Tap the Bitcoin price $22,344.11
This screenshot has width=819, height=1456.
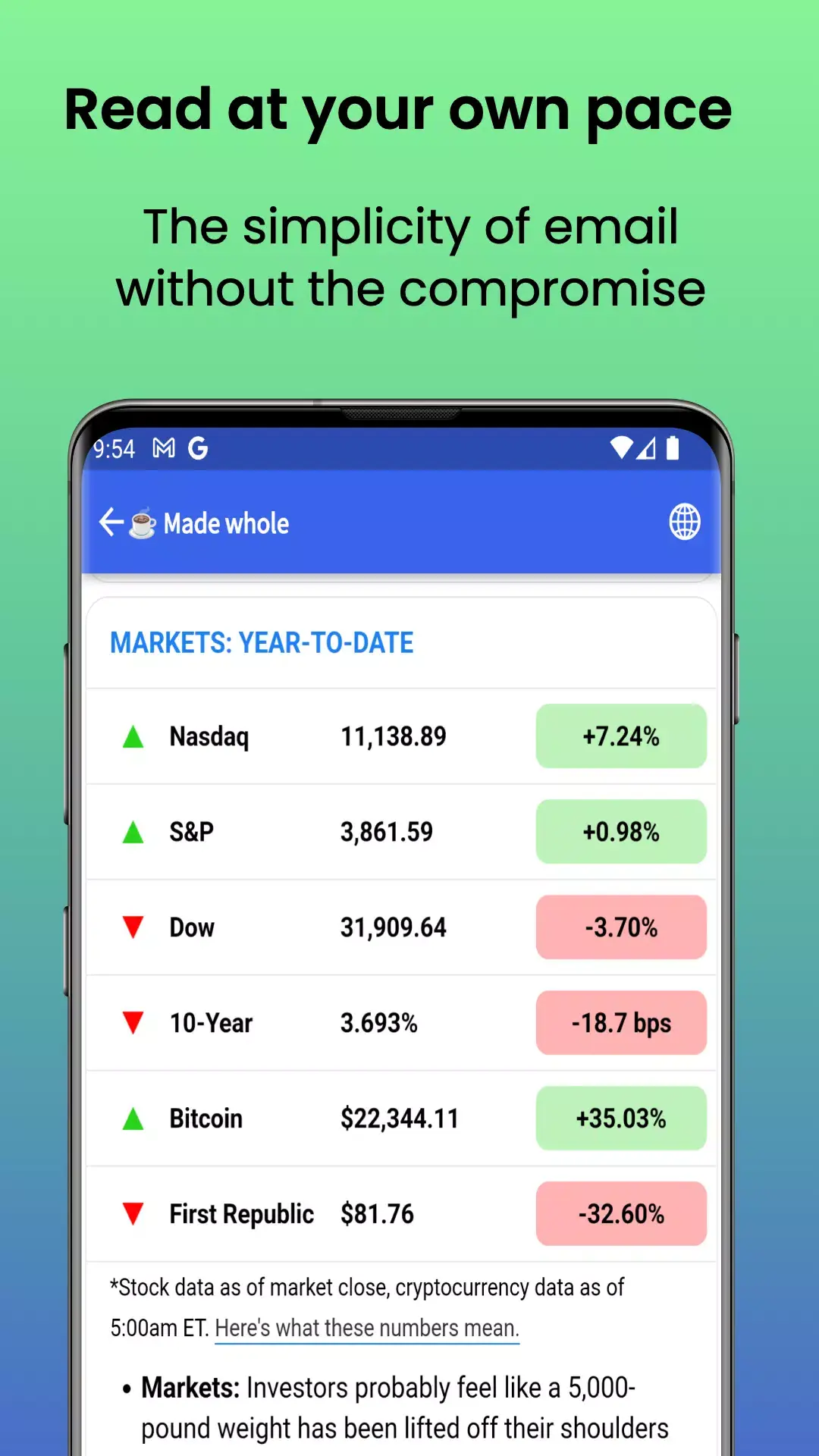click(400, 1118)
